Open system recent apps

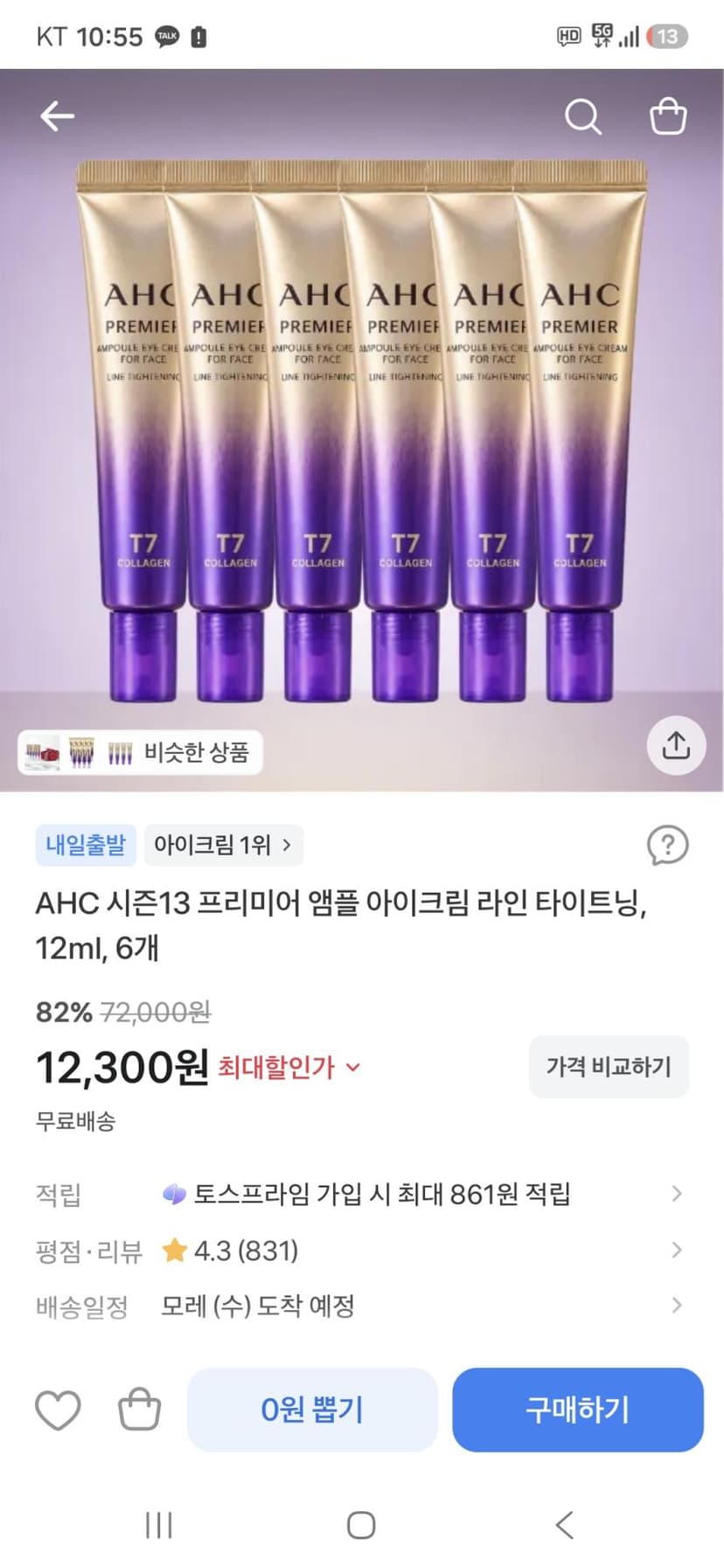point(158,1525)
